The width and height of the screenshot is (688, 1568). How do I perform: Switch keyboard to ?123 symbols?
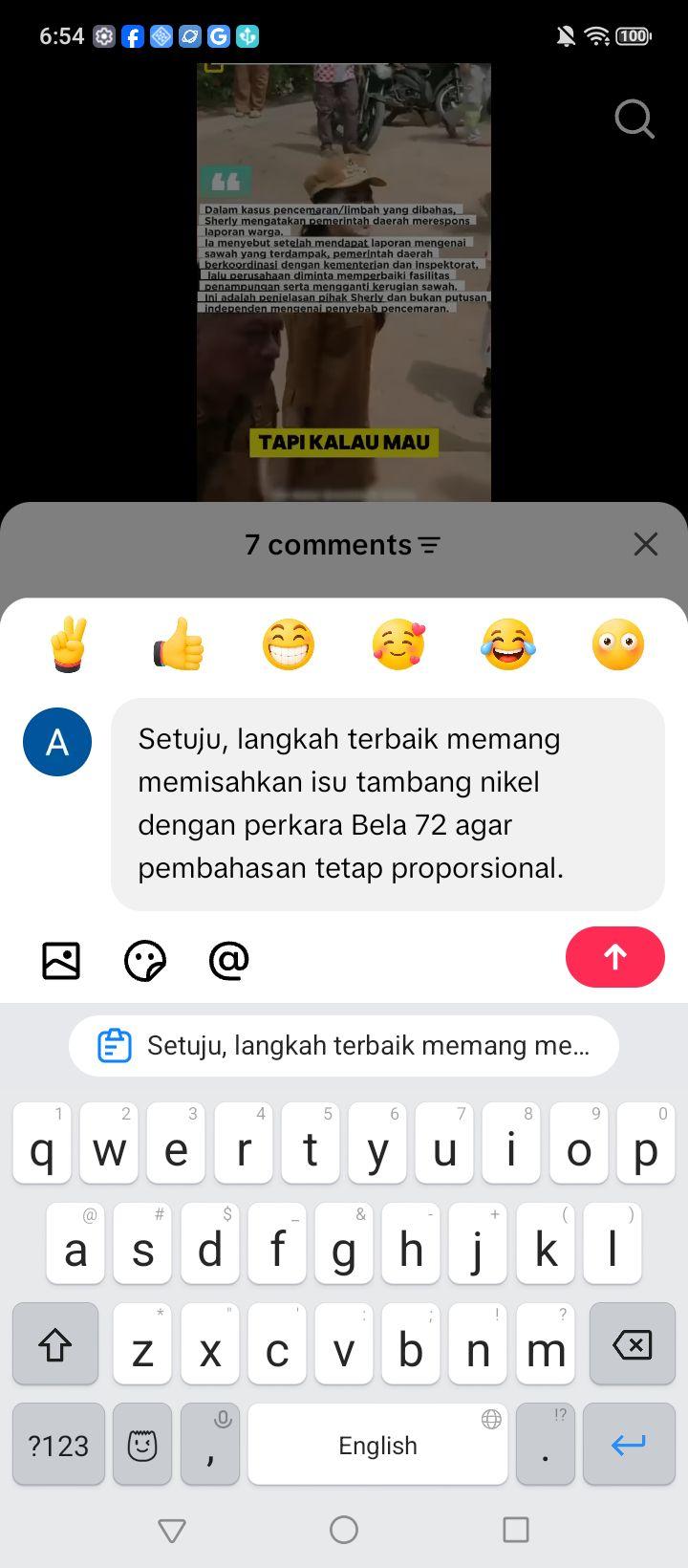58,1444
